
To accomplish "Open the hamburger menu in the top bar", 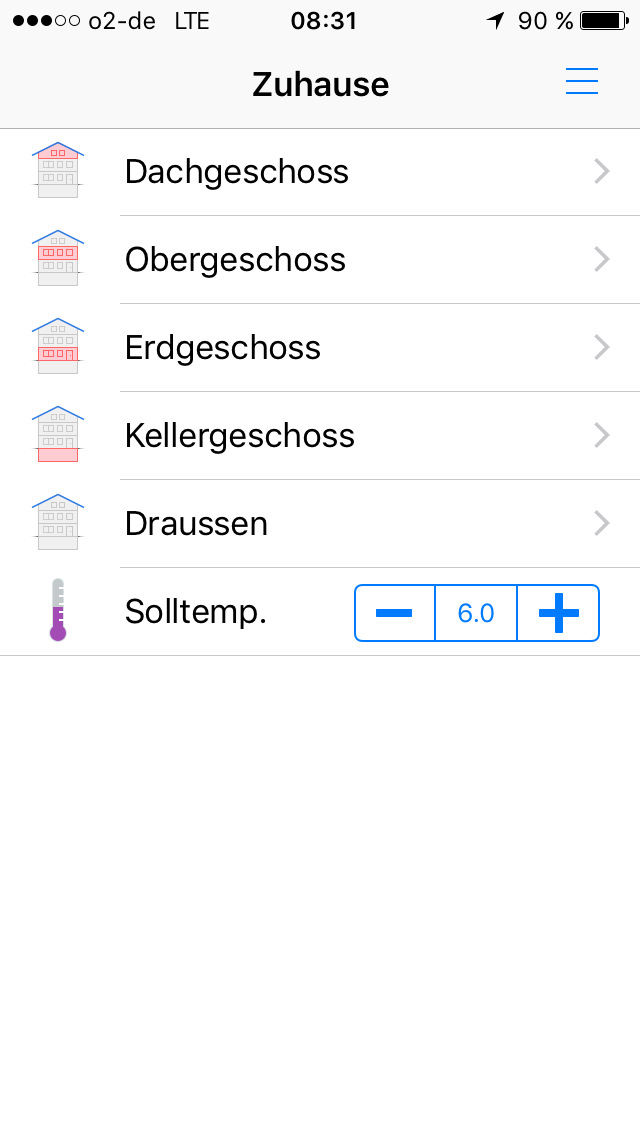I will click(581, 81).
